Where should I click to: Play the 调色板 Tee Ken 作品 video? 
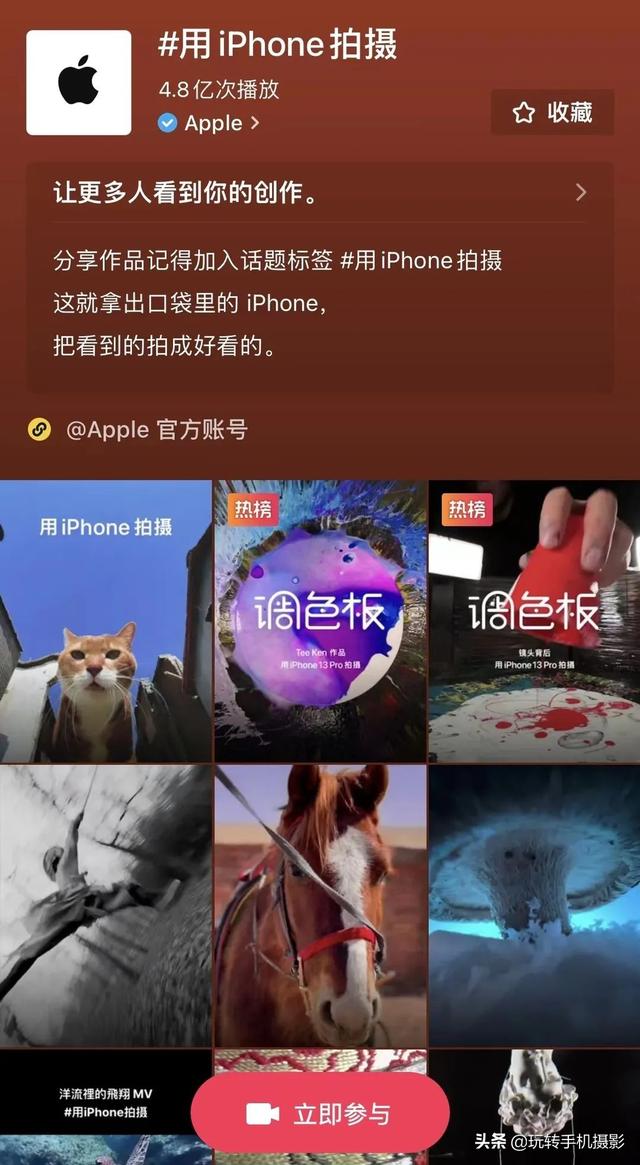point(320,620)
